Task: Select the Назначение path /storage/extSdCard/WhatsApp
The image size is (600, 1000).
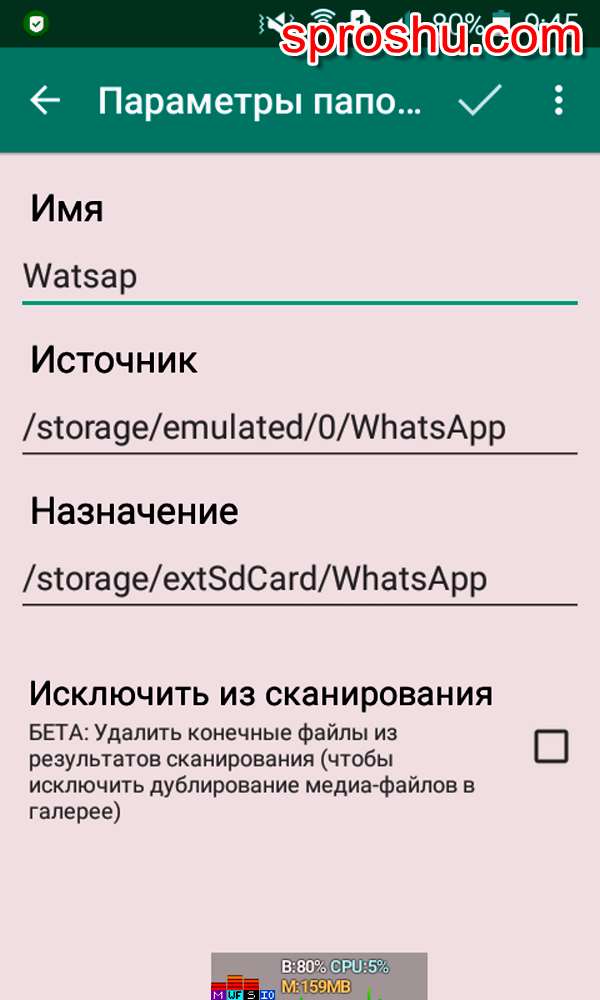Action: 299,579
